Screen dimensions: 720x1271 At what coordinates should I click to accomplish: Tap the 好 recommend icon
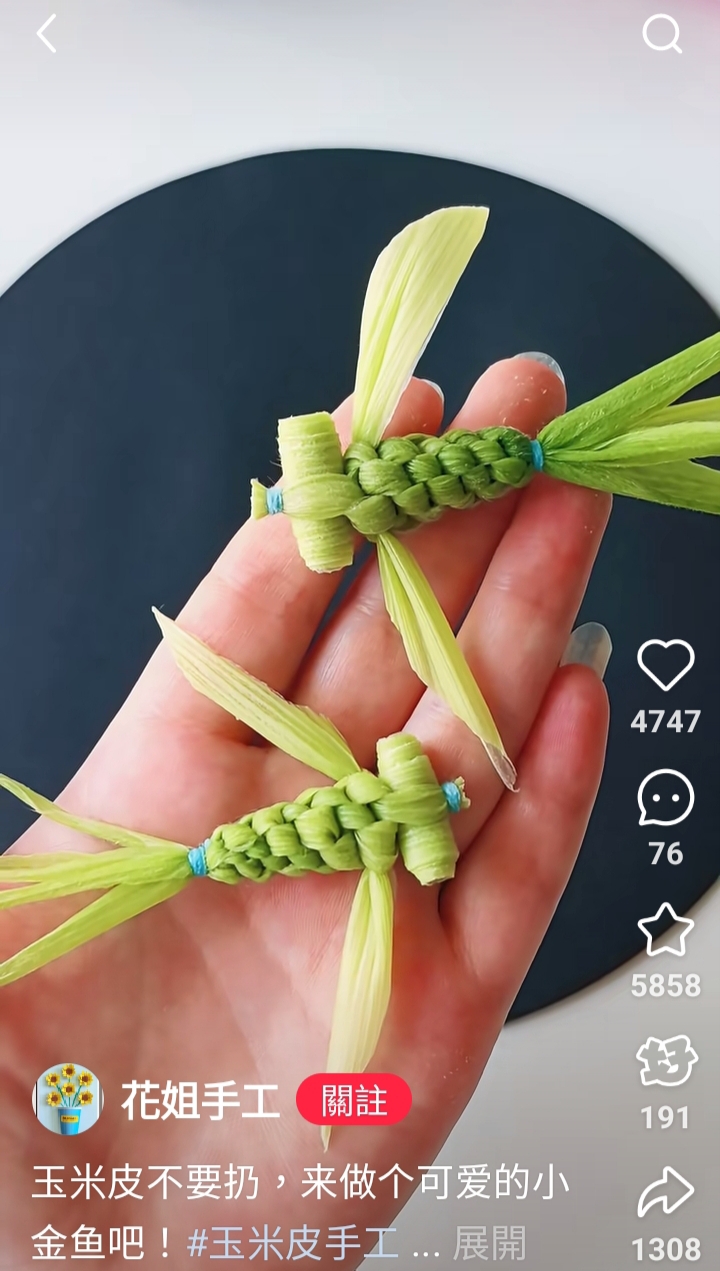coord(666,1062)
